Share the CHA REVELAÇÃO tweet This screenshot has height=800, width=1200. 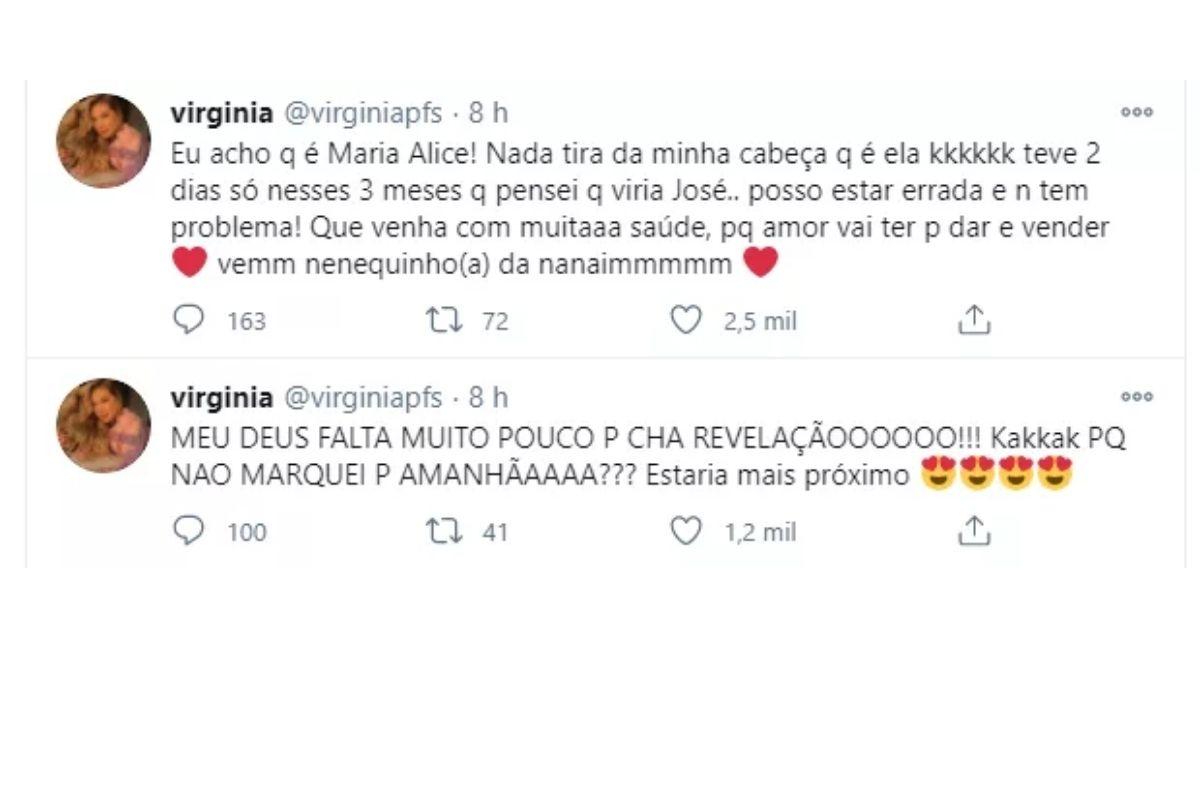(973, 532)
